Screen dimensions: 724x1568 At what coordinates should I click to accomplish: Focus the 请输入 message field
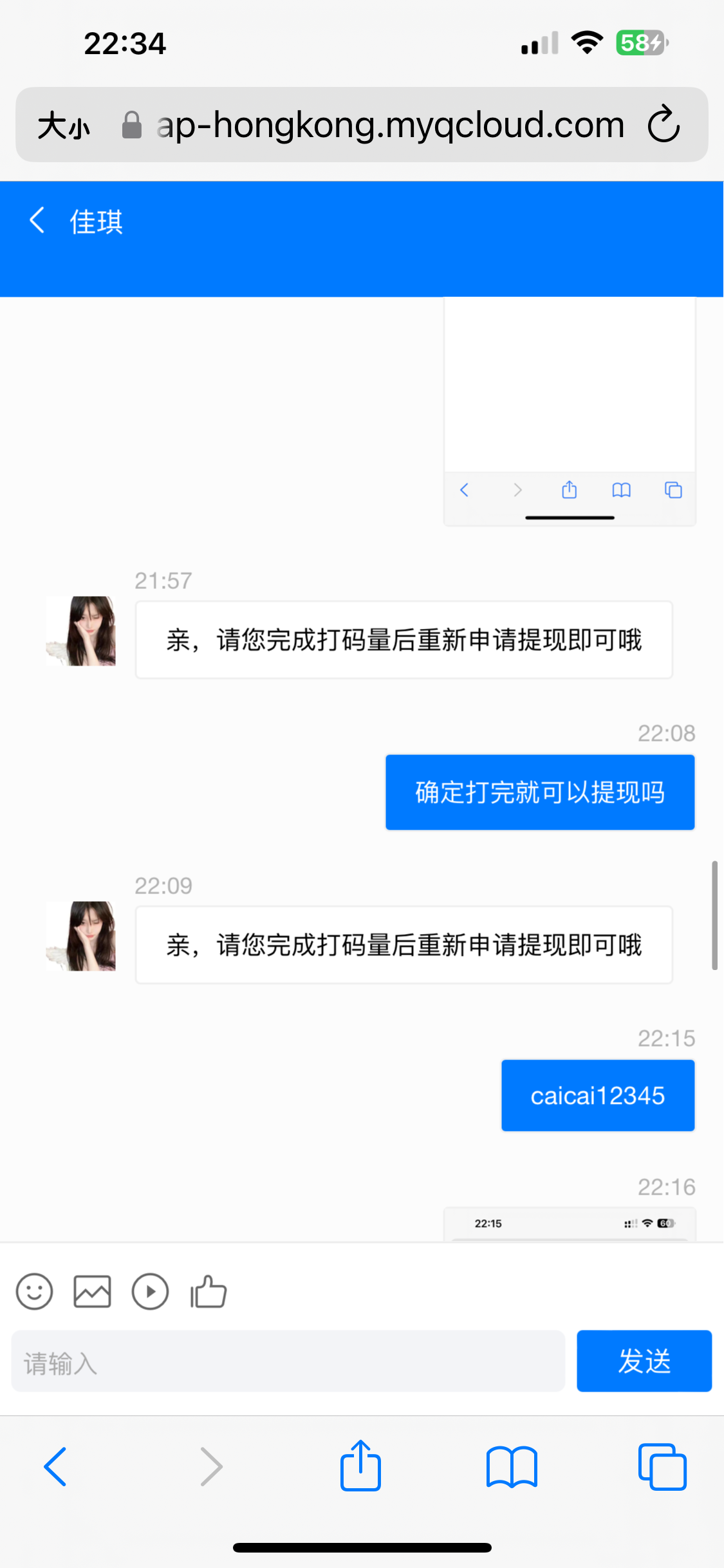[288, 1361]
